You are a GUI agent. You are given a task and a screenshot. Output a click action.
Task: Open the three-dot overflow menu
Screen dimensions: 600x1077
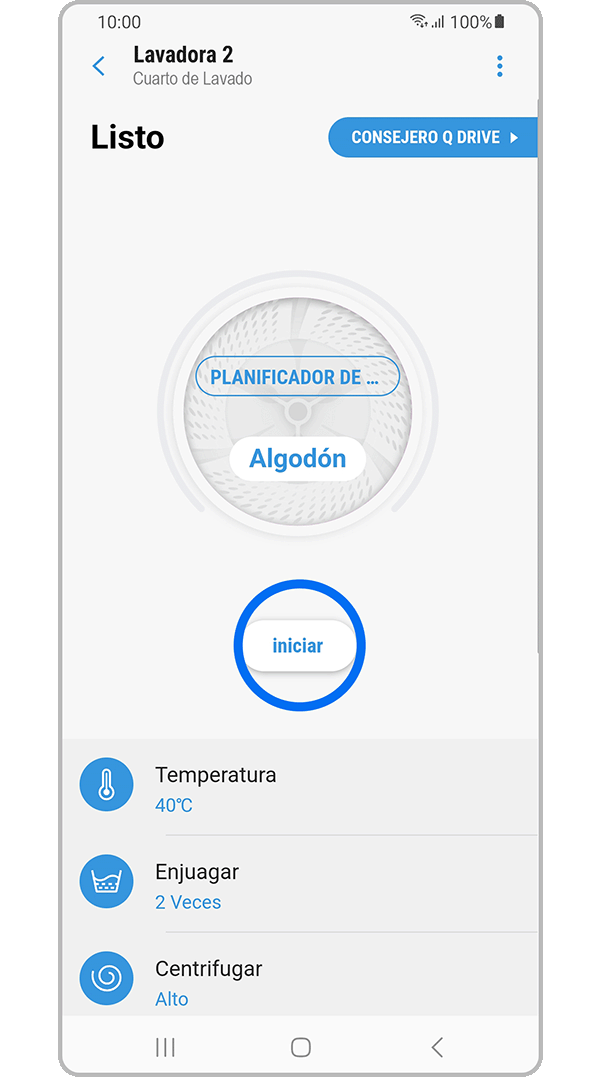click(x=499, y=66)
